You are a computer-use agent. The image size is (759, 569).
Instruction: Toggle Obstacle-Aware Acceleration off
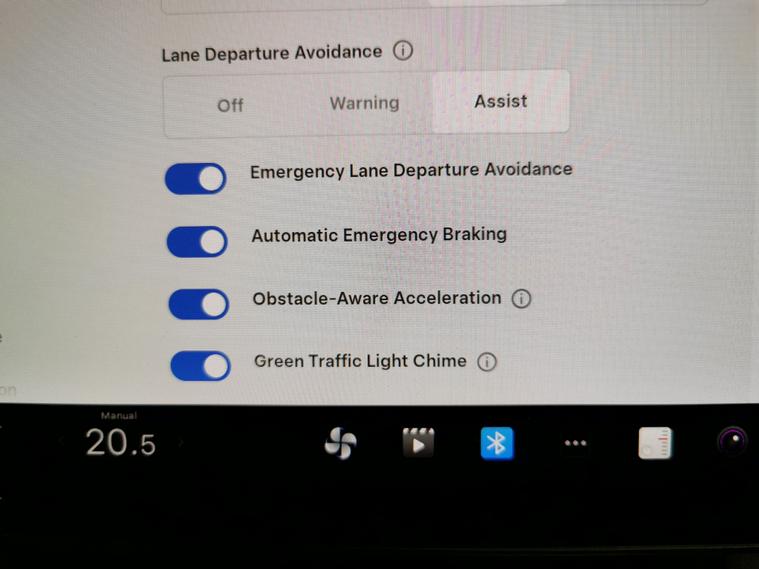(198, 303)
